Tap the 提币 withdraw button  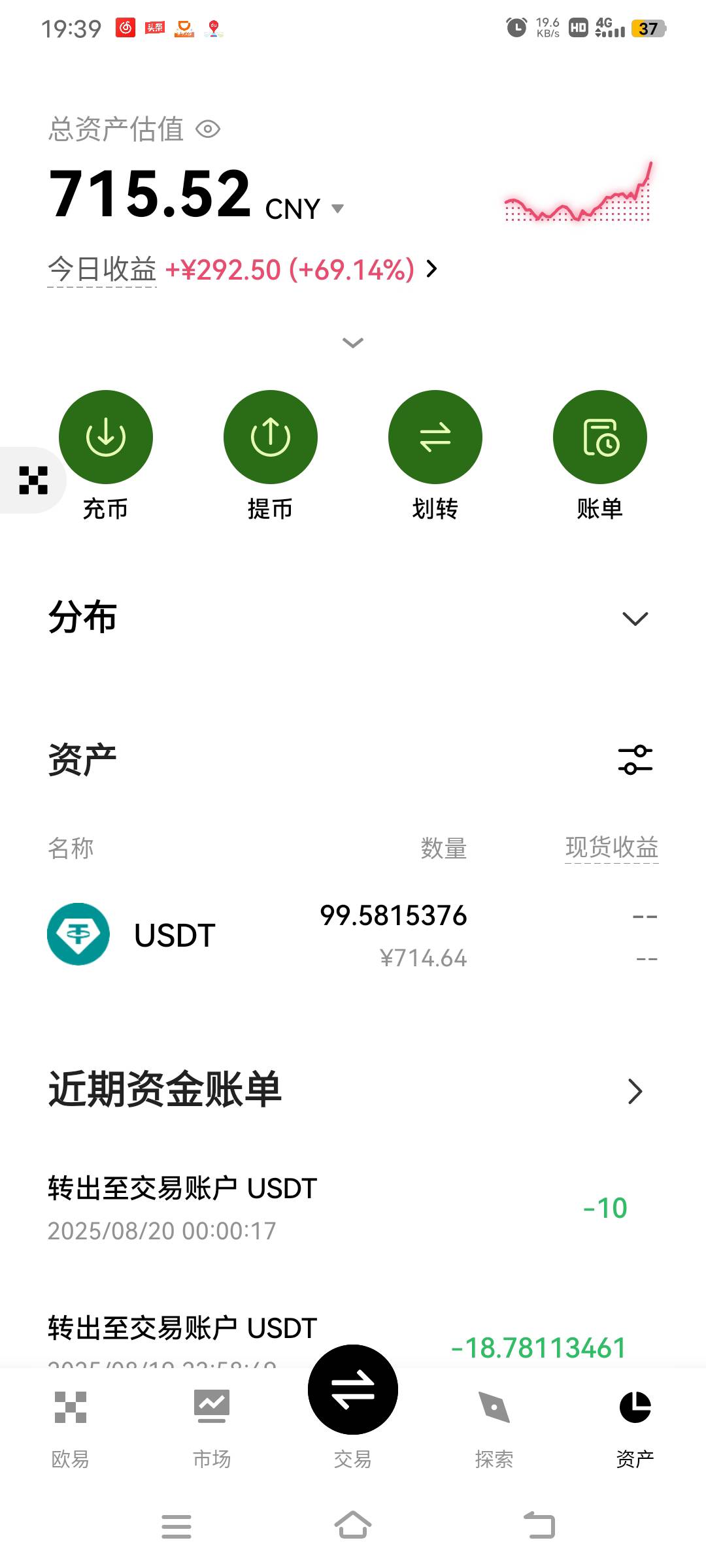(271, 455)
